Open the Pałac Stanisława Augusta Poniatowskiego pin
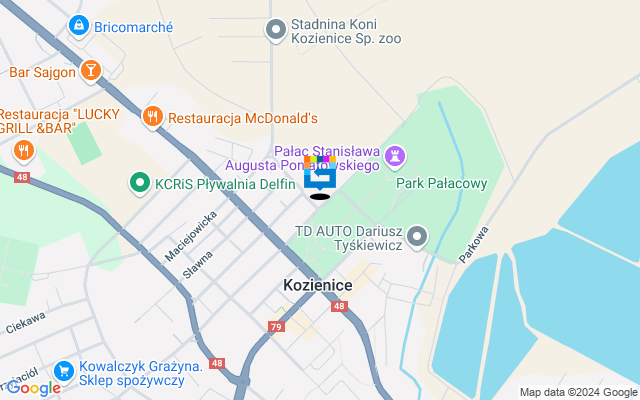 click(397, 155)
